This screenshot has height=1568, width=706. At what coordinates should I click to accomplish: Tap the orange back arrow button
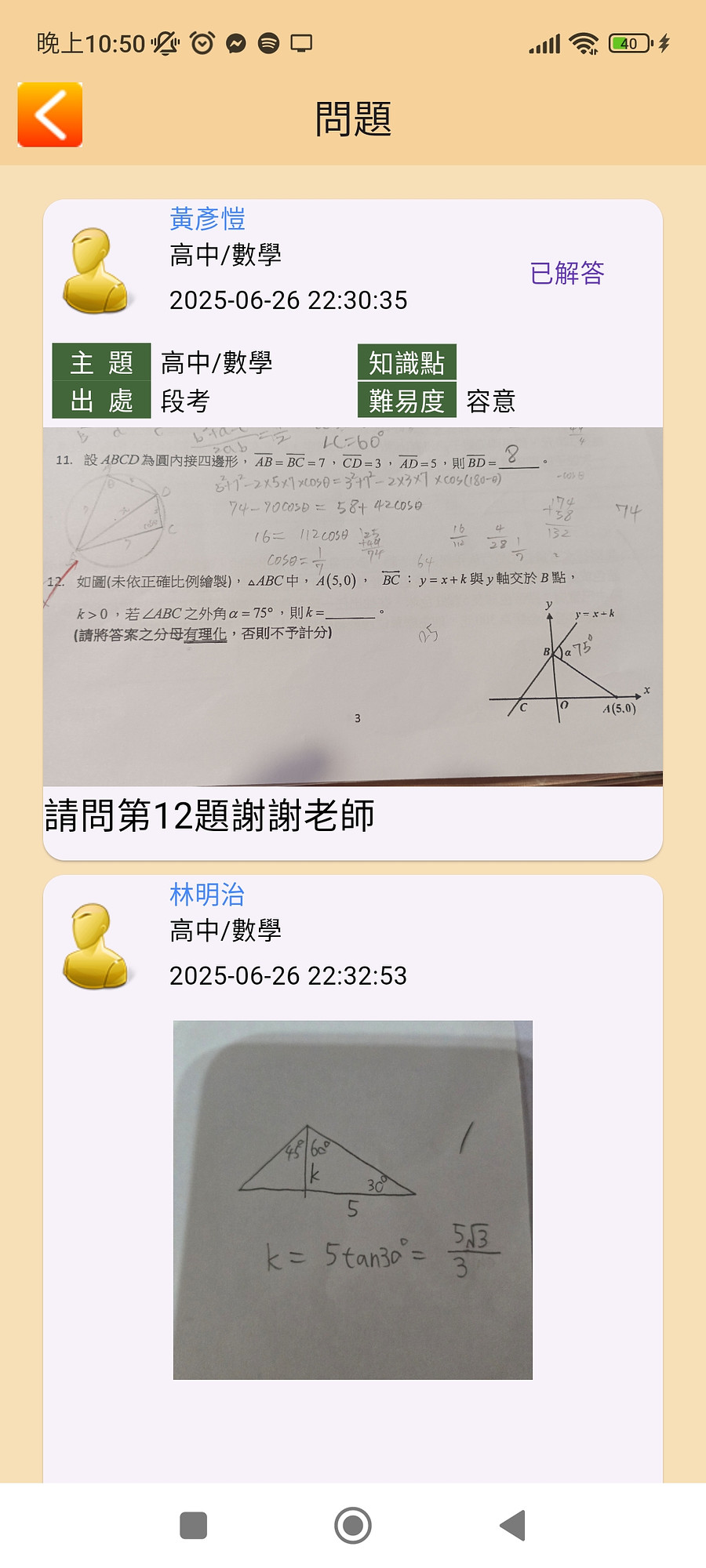[x=50, y=115]
